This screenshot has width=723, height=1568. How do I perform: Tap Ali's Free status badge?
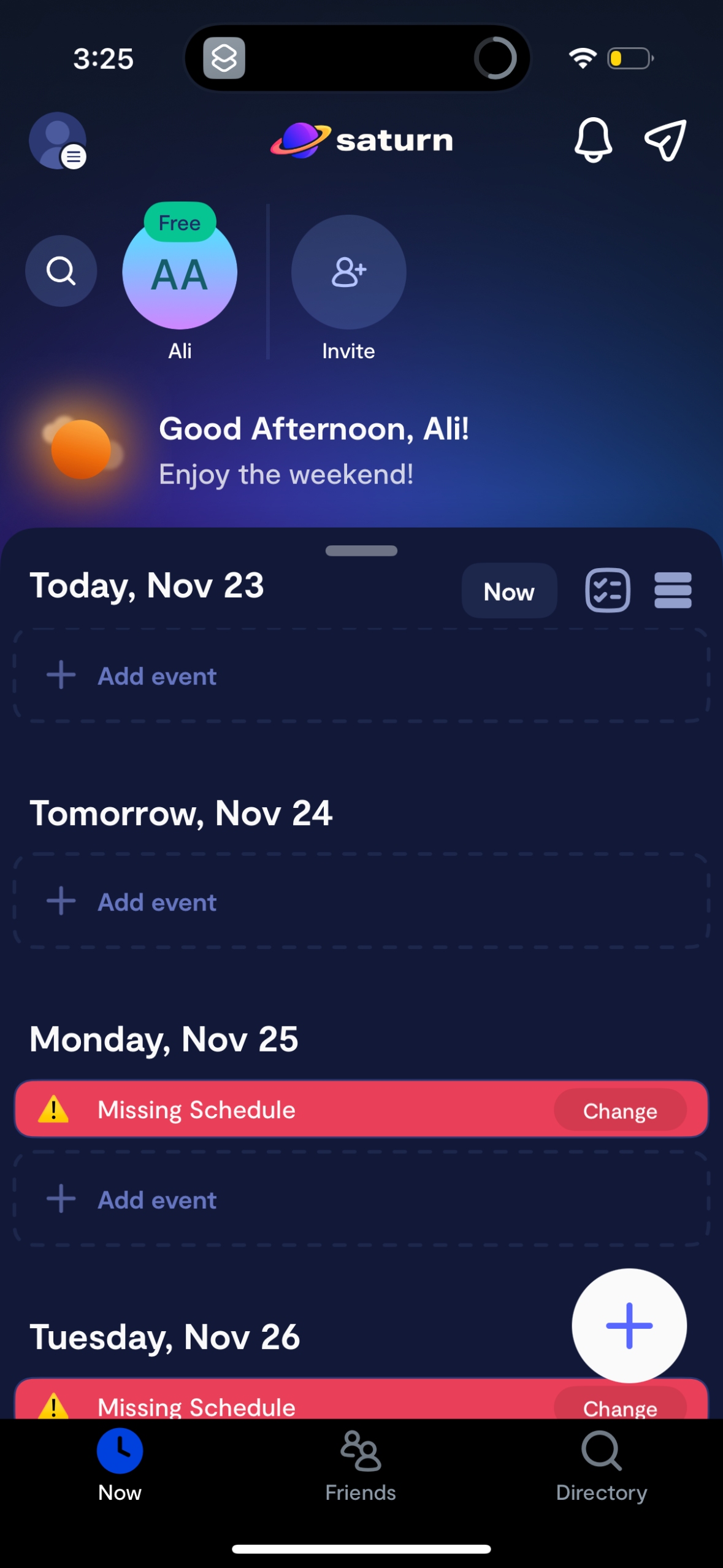coord(179,223)
